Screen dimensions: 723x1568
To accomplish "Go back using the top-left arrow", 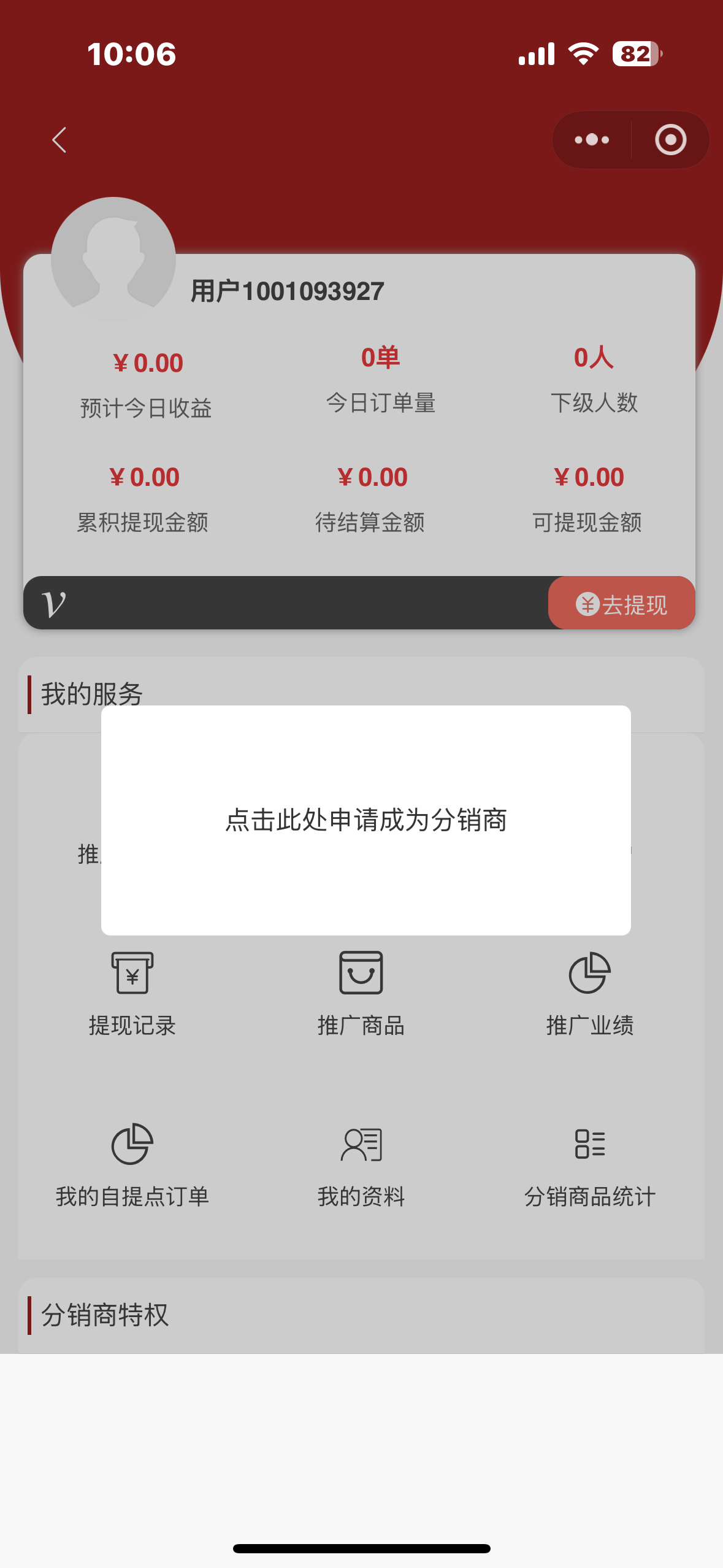I will click(x=59, y=140).
